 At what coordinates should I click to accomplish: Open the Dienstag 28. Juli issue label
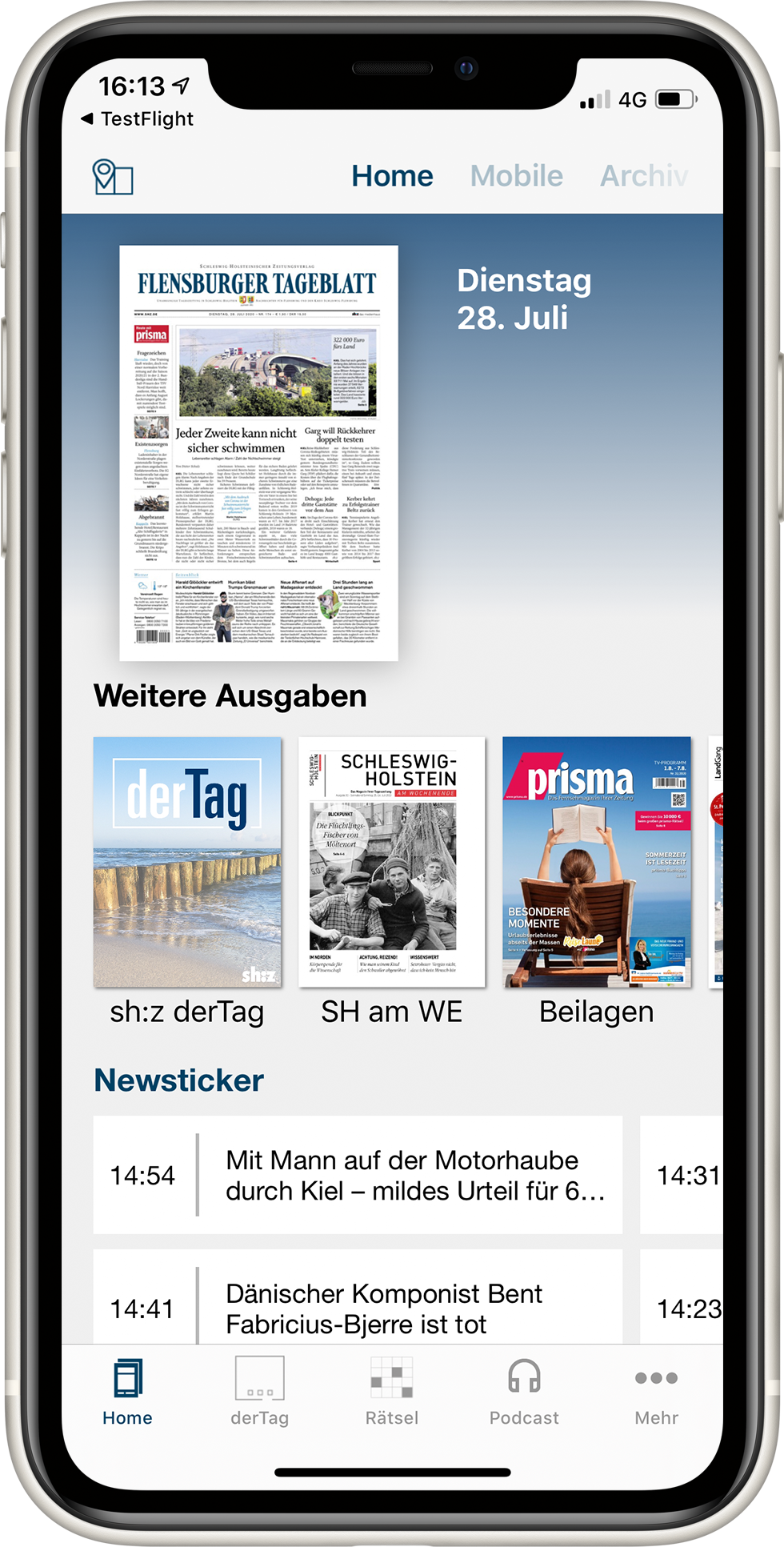(524, 298)
